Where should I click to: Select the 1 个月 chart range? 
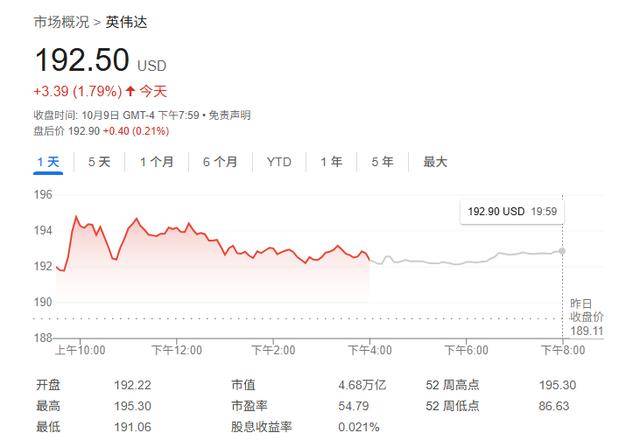pyautogui.click(x=156, y=161)
